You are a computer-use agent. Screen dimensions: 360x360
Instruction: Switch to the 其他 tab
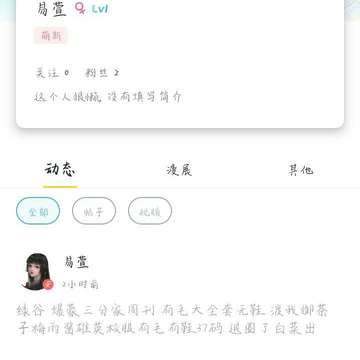(x=301, y=170)
